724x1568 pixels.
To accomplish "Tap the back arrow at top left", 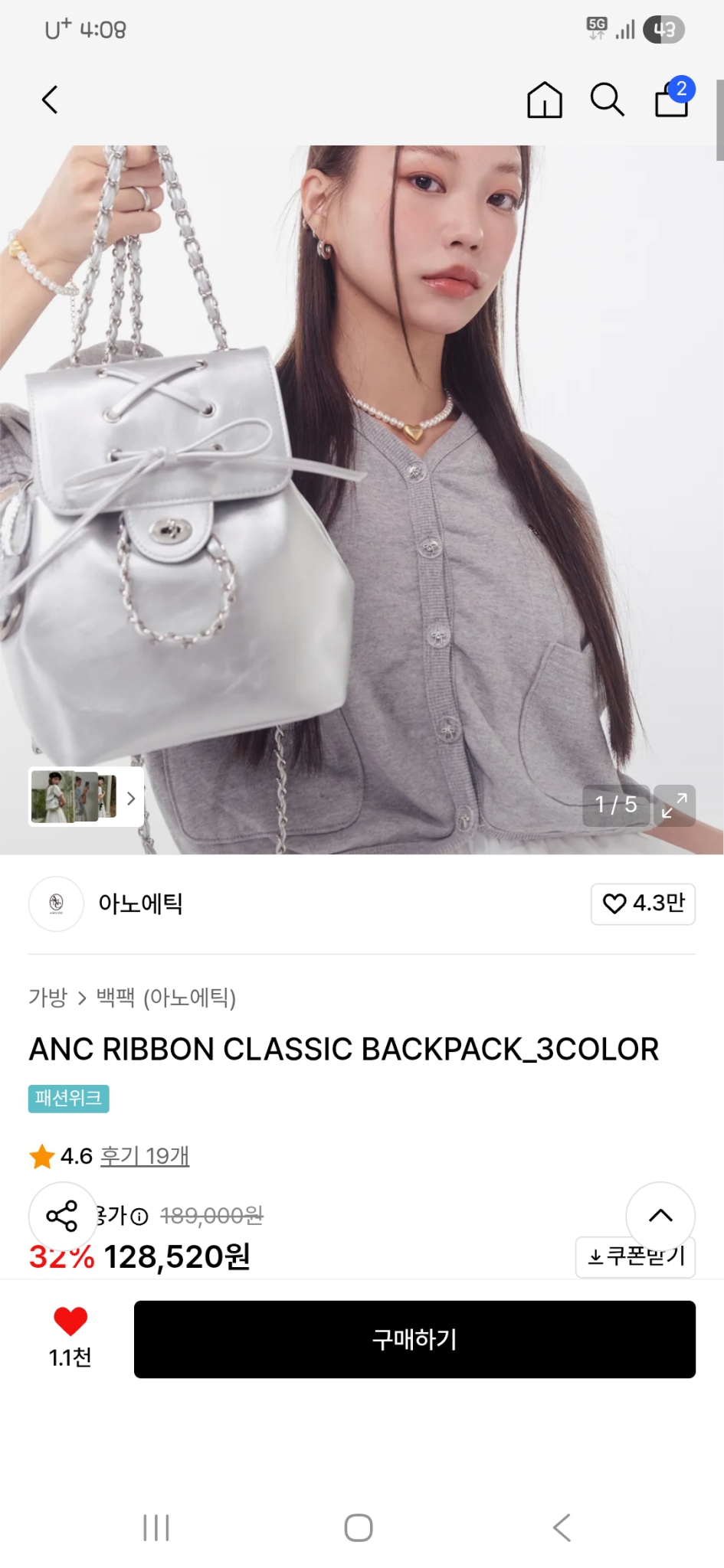I will (x=50, y=100).
